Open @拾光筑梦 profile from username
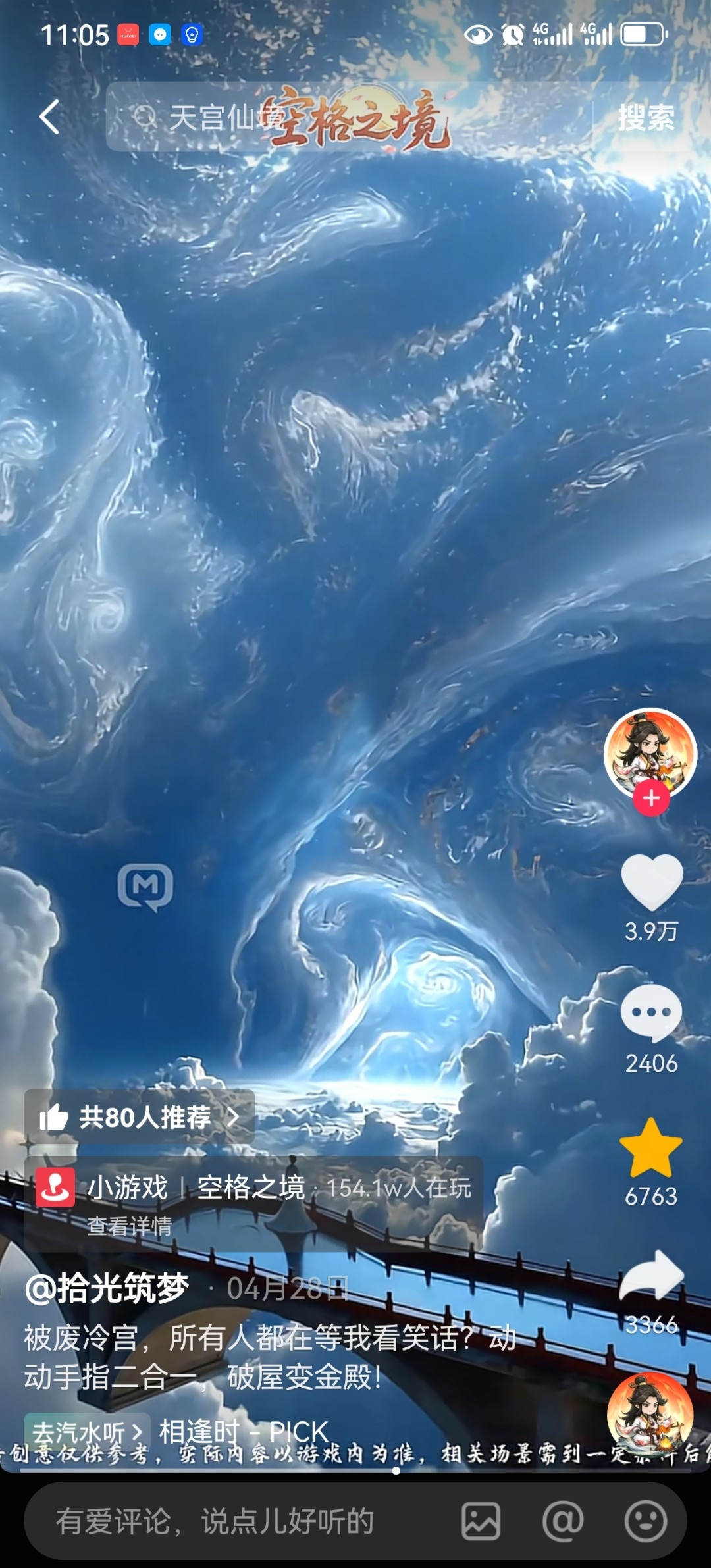 point(107,1288)
